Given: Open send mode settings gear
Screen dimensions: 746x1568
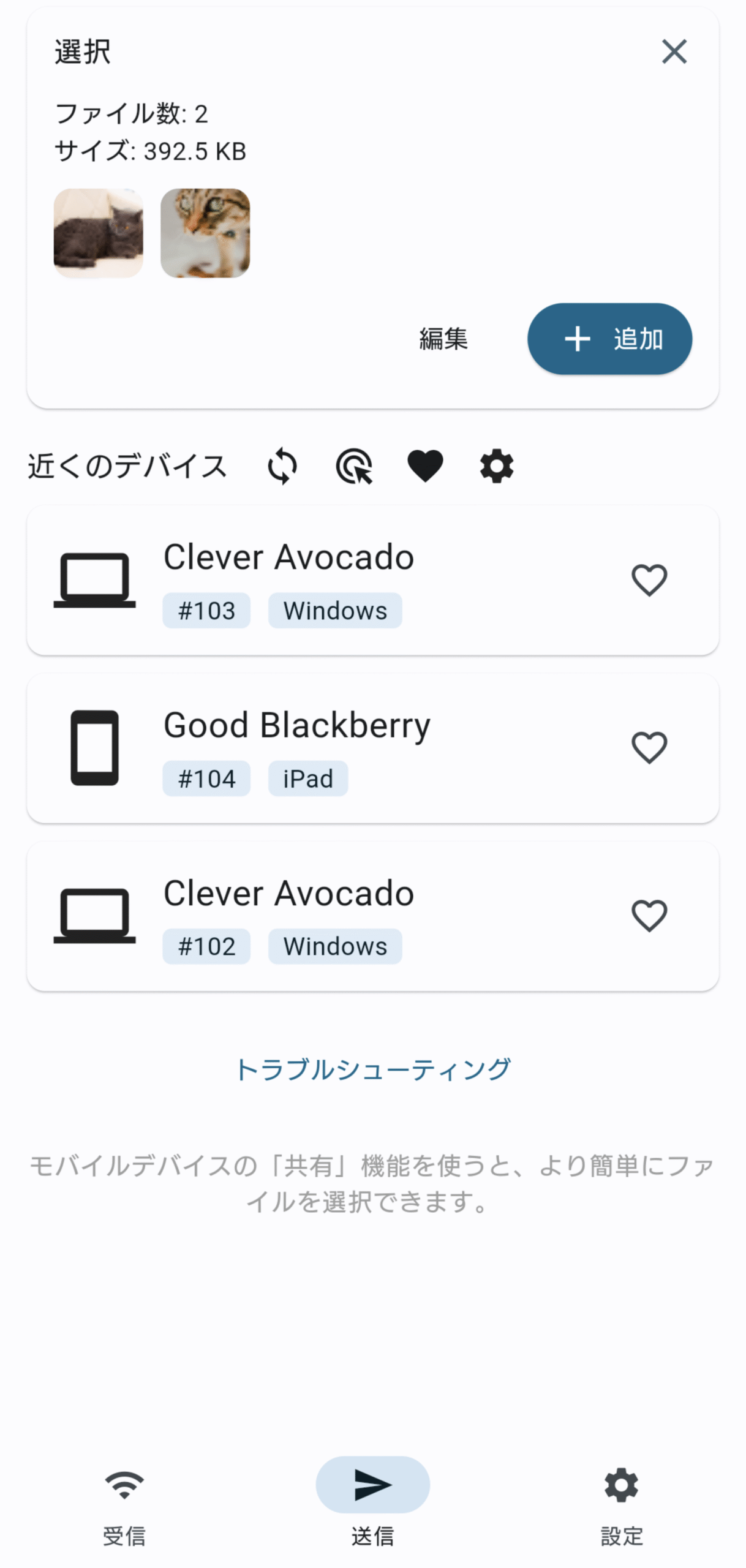Looking at the screenshot, I should tap(497, 466).
